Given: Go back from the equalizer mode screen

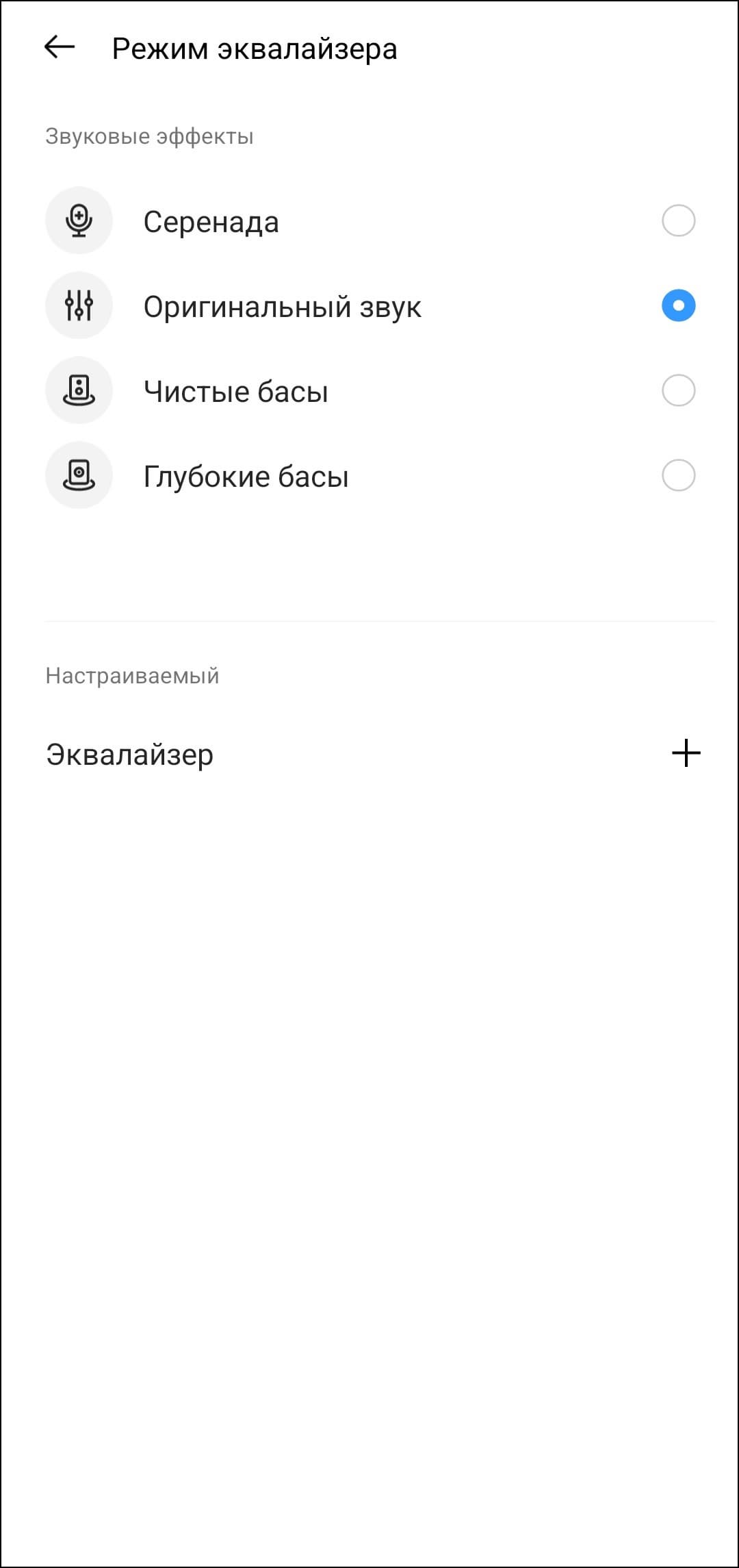Looking at the screenshot, I should pyautogui.click(x=60, y=47).
